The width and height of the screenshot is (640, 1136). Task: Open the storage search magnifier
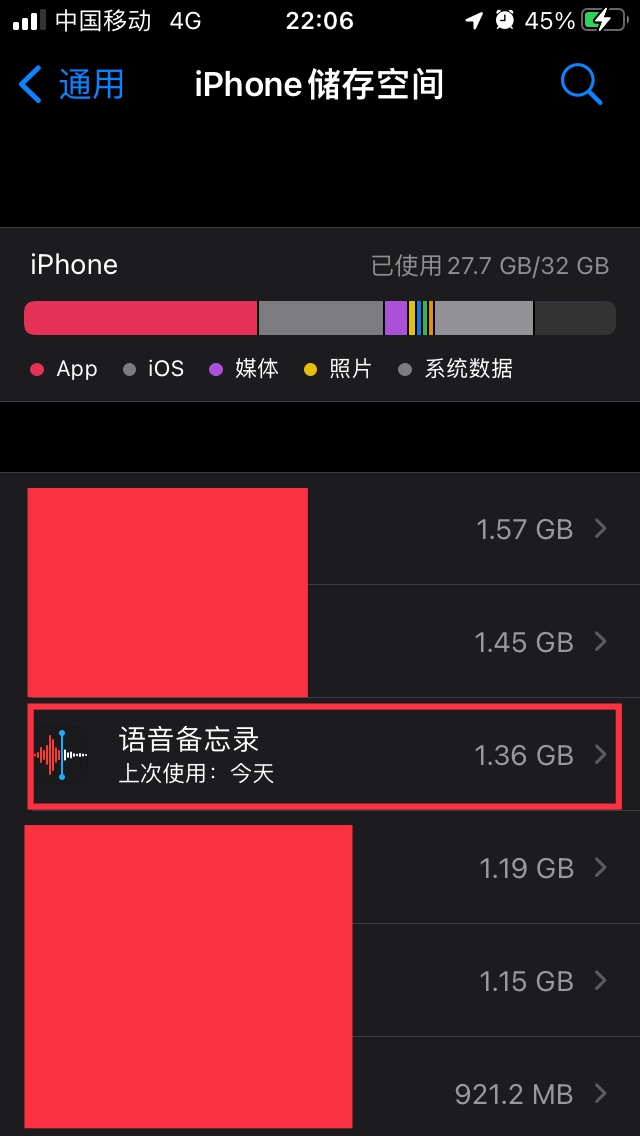click(x=581, y=85)
